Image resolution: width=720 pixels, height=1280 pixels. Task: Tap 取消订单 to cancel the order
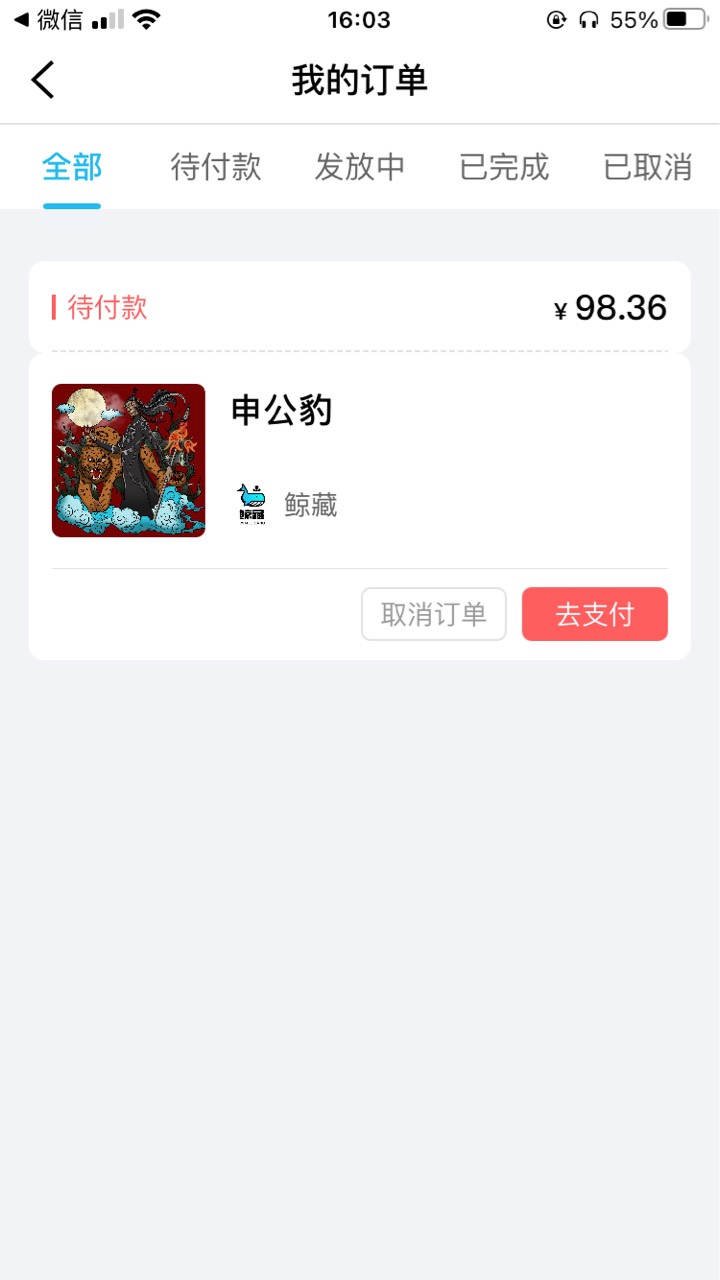[434, 614]
